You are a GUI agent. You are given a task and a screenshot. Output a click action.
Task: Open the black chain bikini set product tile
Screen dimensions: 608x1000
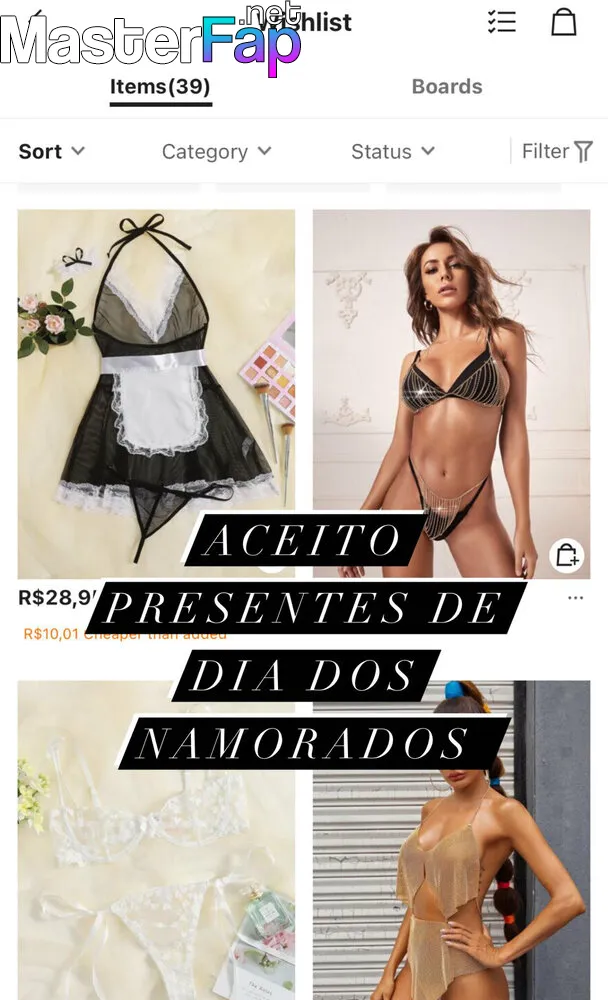(x=451, y=393)
